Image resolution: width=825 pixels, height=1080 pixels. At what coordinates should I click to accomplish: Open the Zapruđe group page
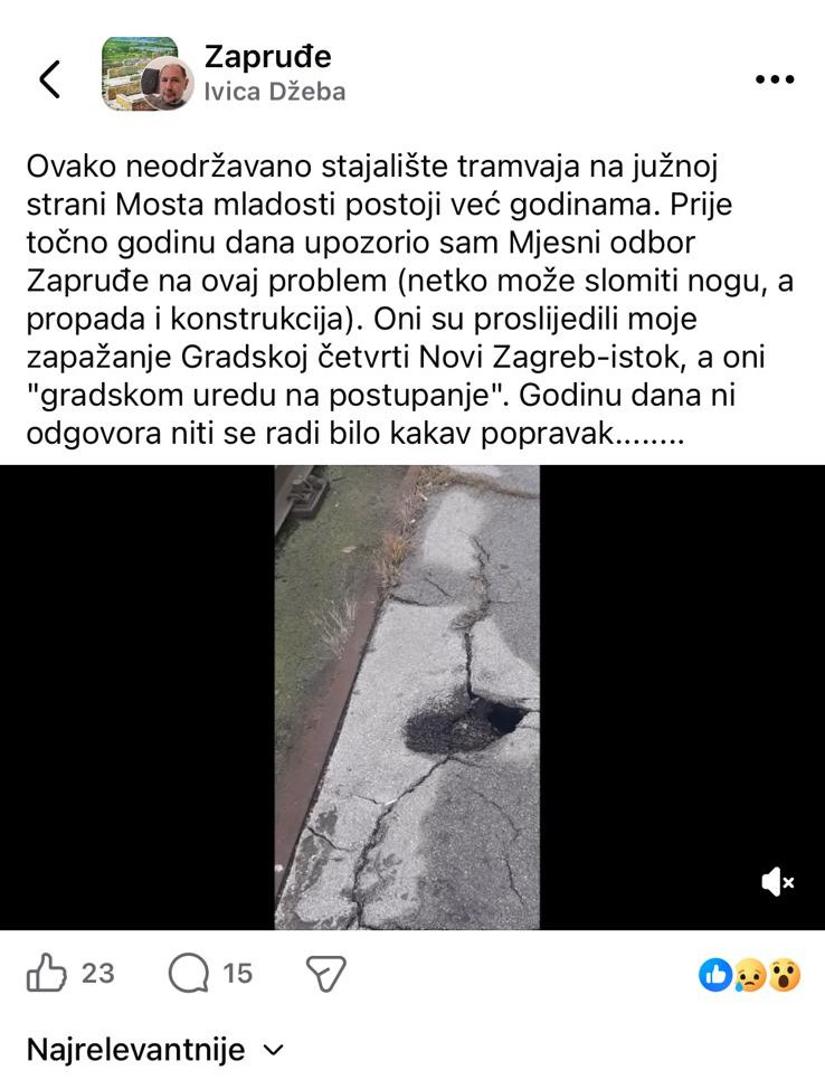click(x=267, y=57)
